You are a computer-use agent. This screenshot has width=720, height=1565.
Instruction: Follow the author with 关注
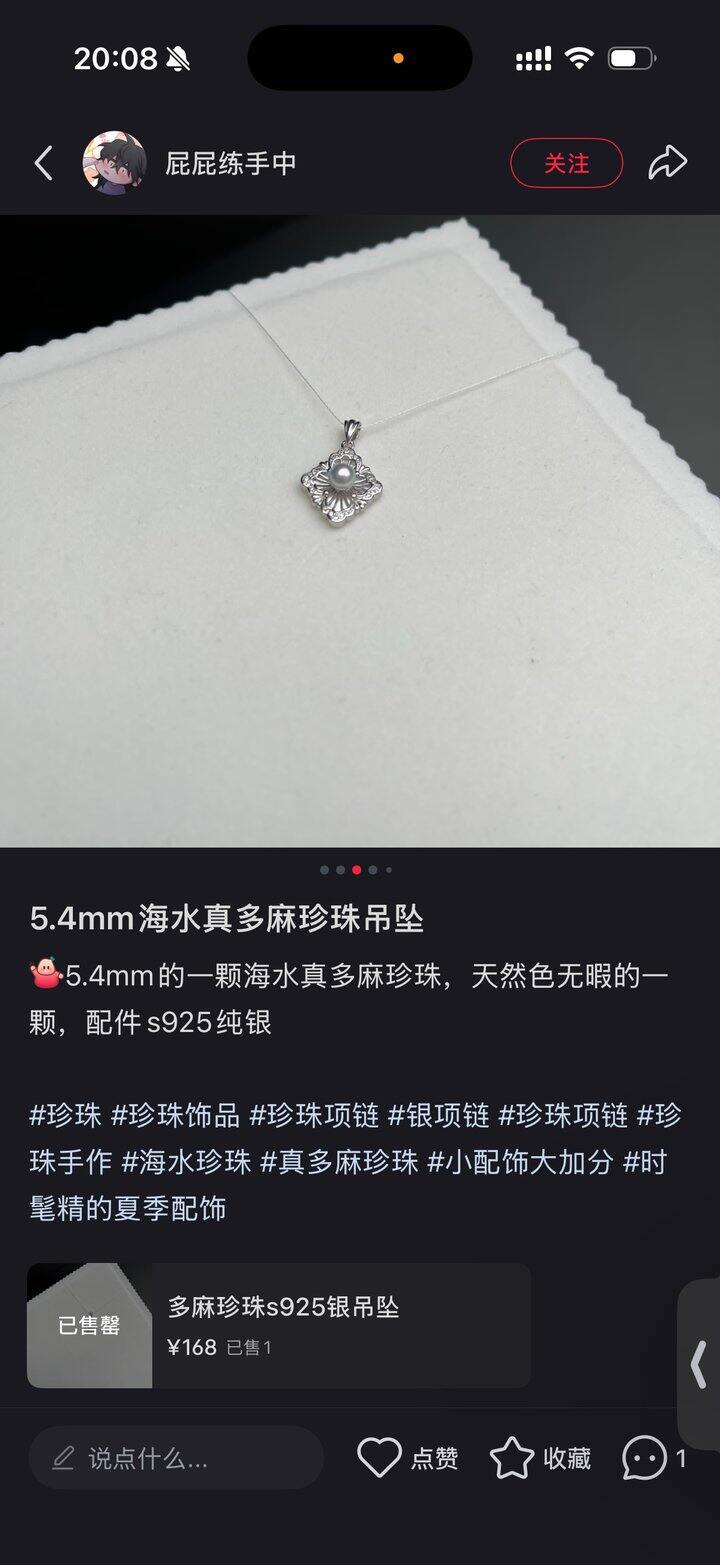pyautogui.click(x=566, y=163)
